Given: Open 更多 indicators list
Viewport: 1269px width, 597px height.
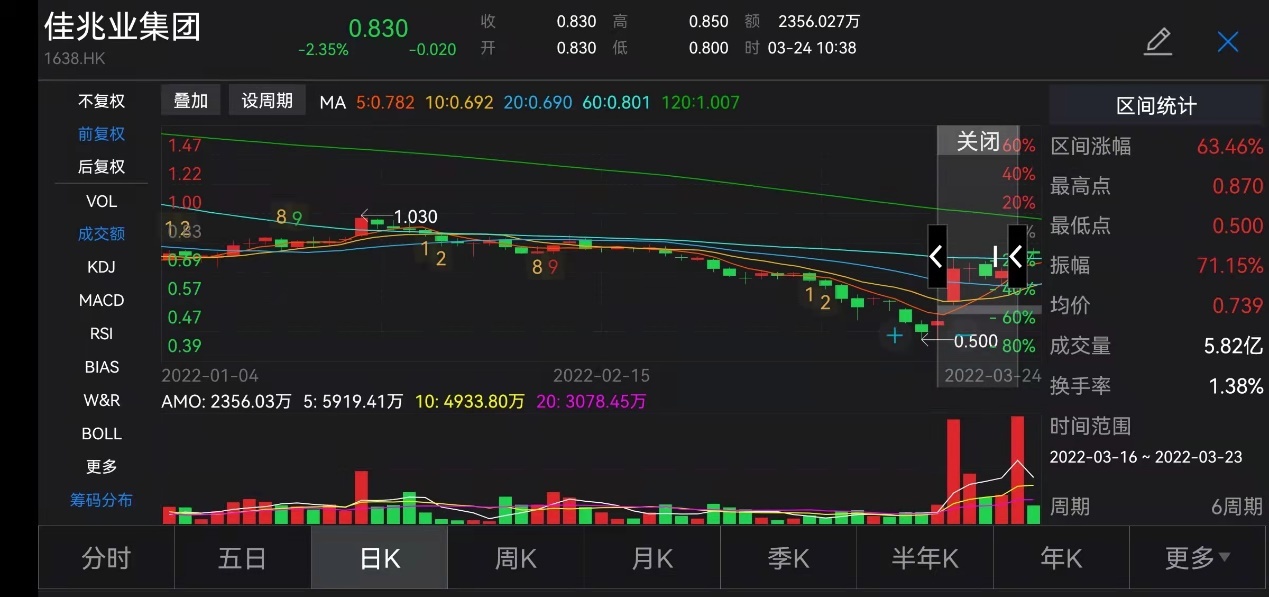Looking at the screenshot, I should (101, 467).
